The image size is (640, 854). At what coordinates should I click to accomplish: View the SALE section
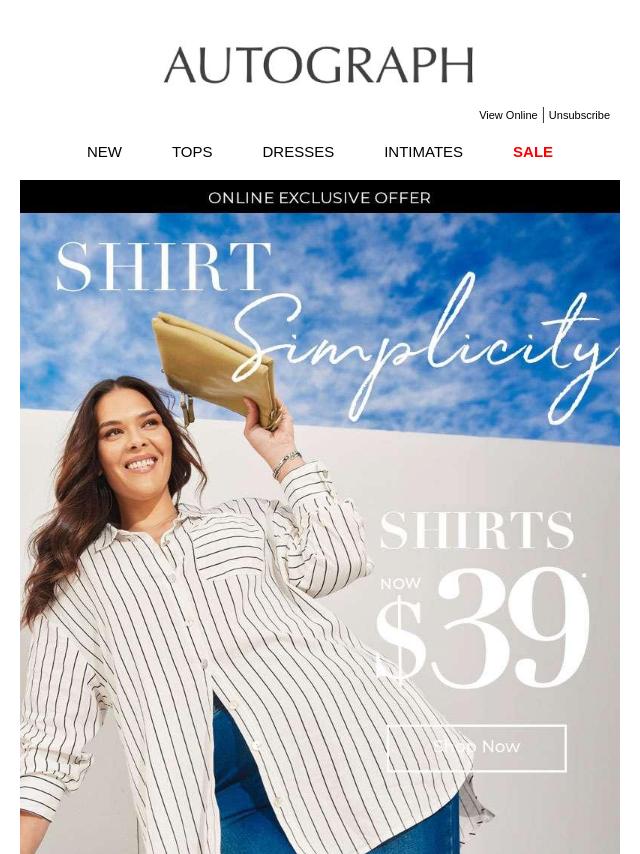click(x=532, y=152)
